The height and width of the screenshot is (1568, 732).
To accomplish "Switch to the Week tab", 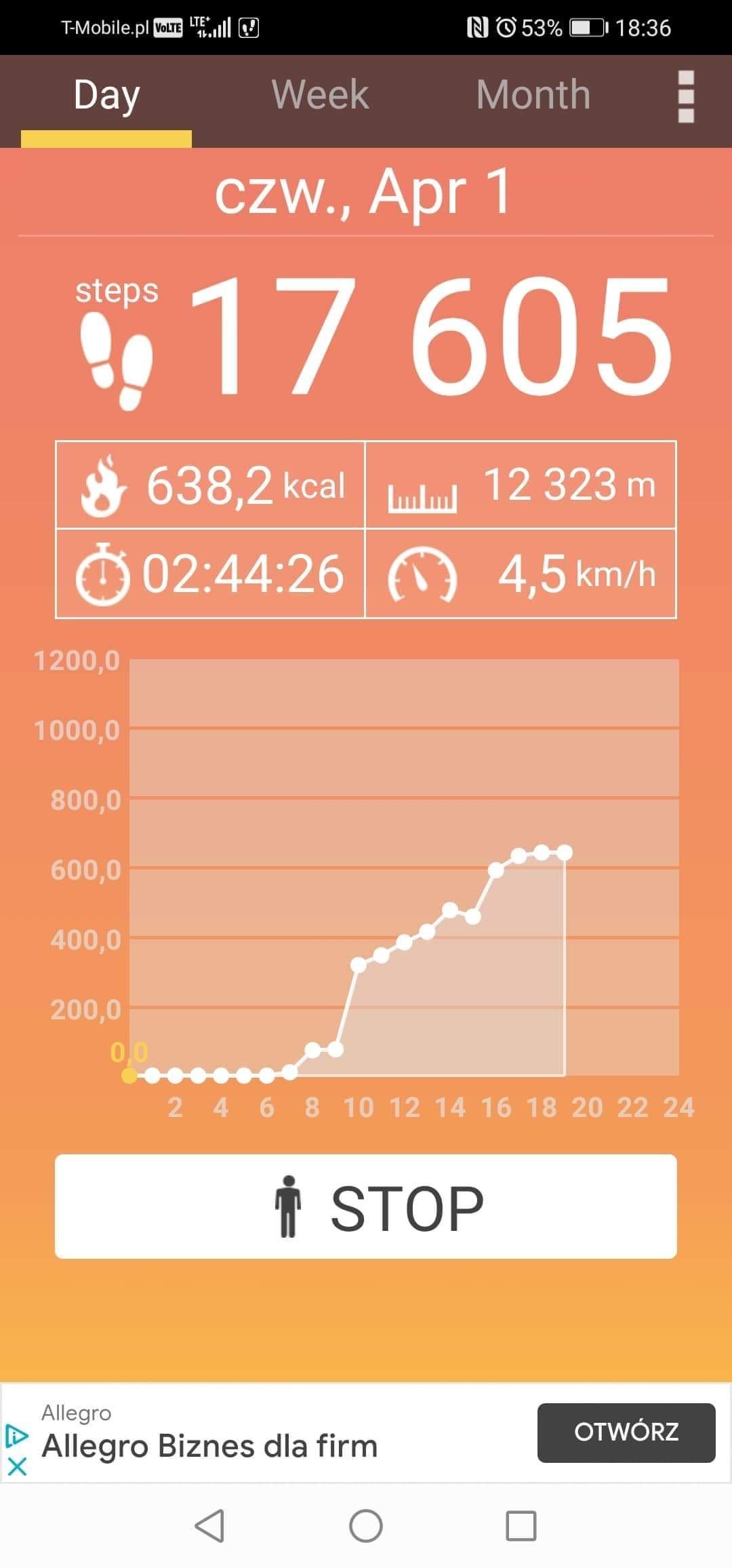I will (320, 94).
